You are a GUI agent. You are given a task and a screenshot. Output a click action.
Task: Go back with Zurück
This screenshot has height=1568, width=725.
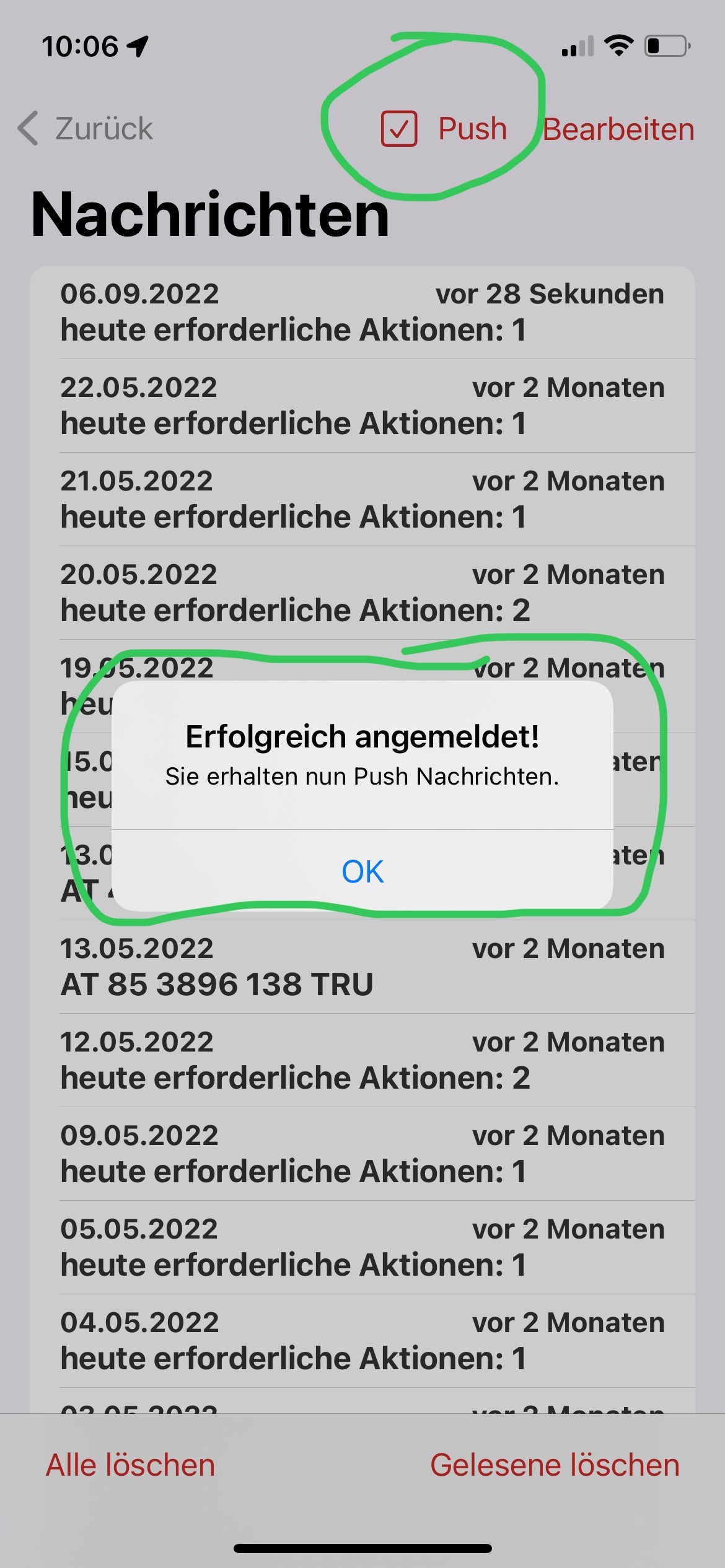(85, 129)
